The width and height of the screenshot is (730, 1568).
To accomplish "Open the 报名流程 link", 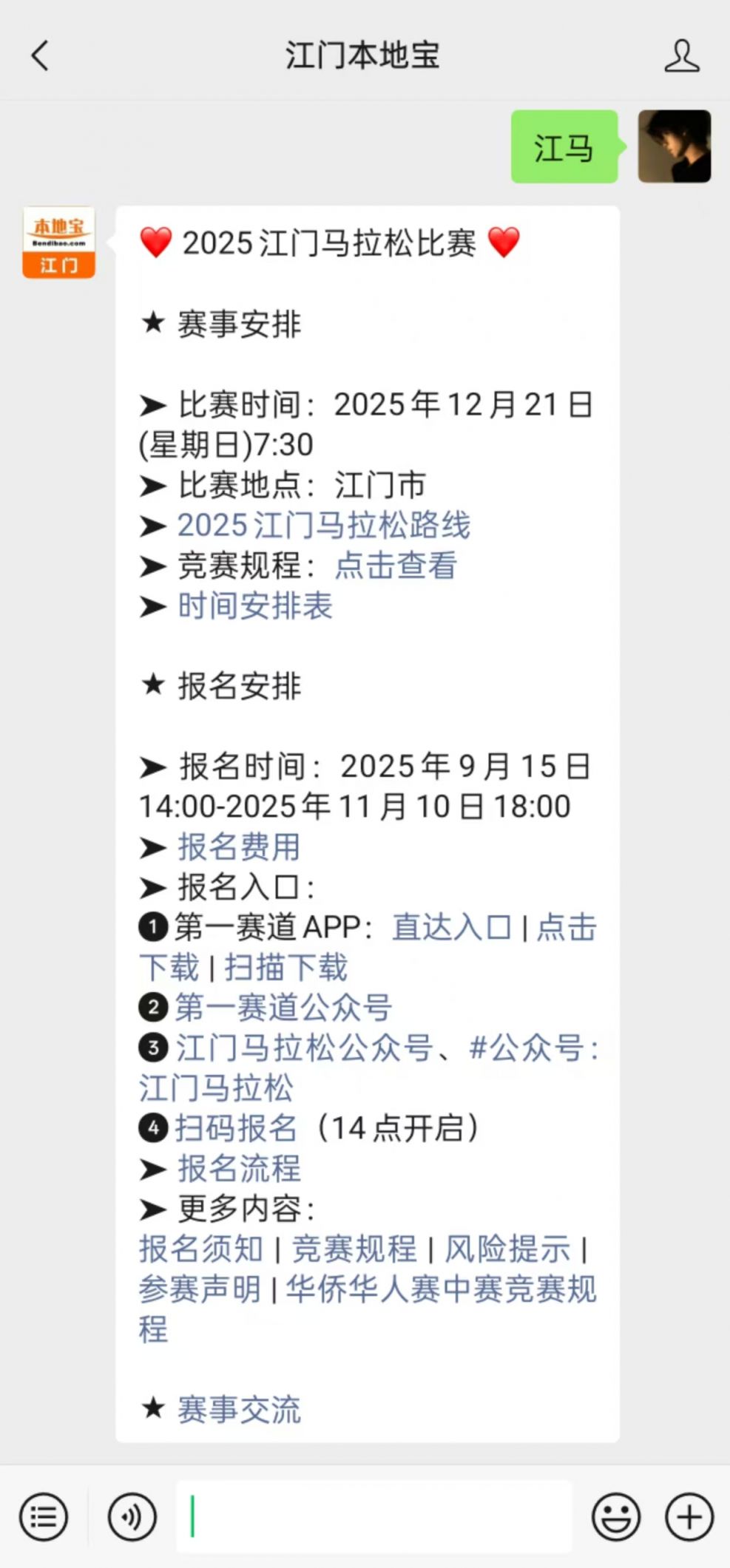I will coord(239,1169).
